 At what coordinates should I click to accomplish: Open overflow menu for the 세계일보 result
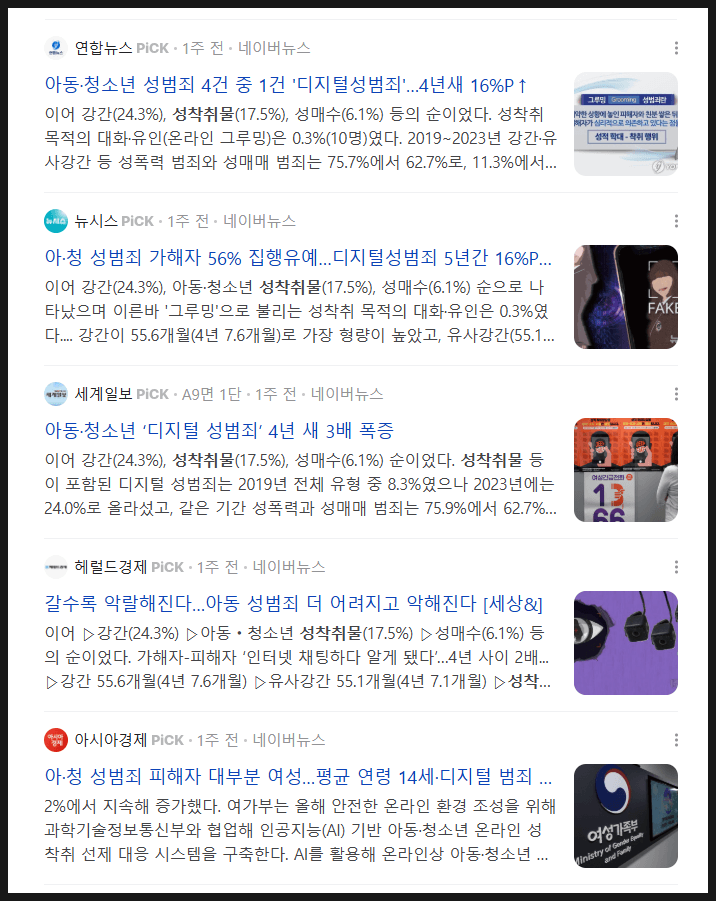pyautogui.click(x=677, y=394)
